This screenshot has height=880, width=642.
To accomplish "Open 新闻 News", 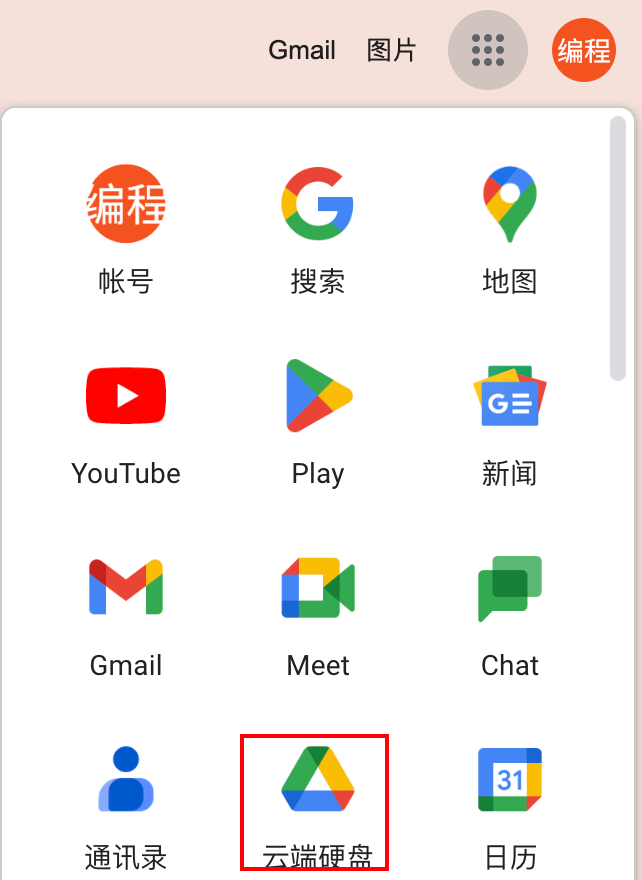I will pyautogui.click(x=510, y=424).
